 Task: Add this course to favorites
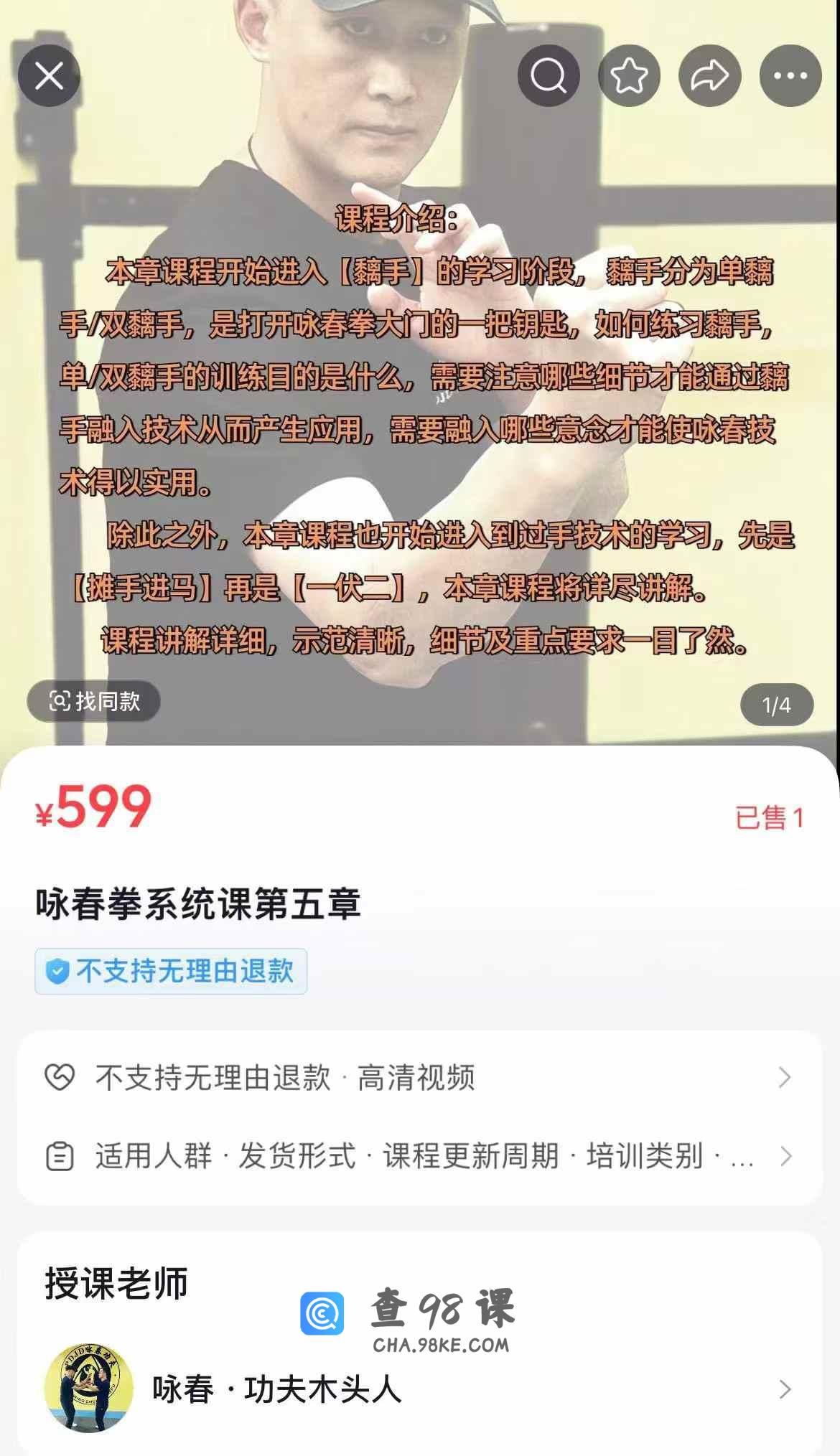[x=629, y=76]
